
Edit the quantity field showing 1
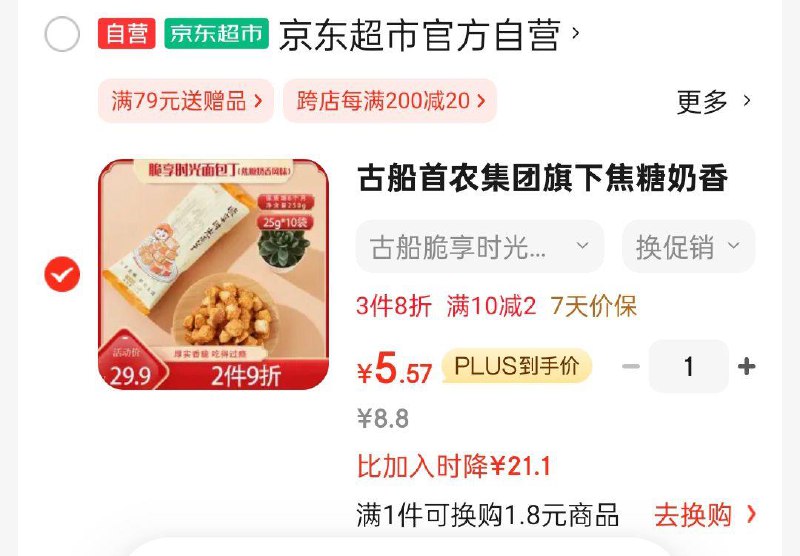tap(688, 367)
